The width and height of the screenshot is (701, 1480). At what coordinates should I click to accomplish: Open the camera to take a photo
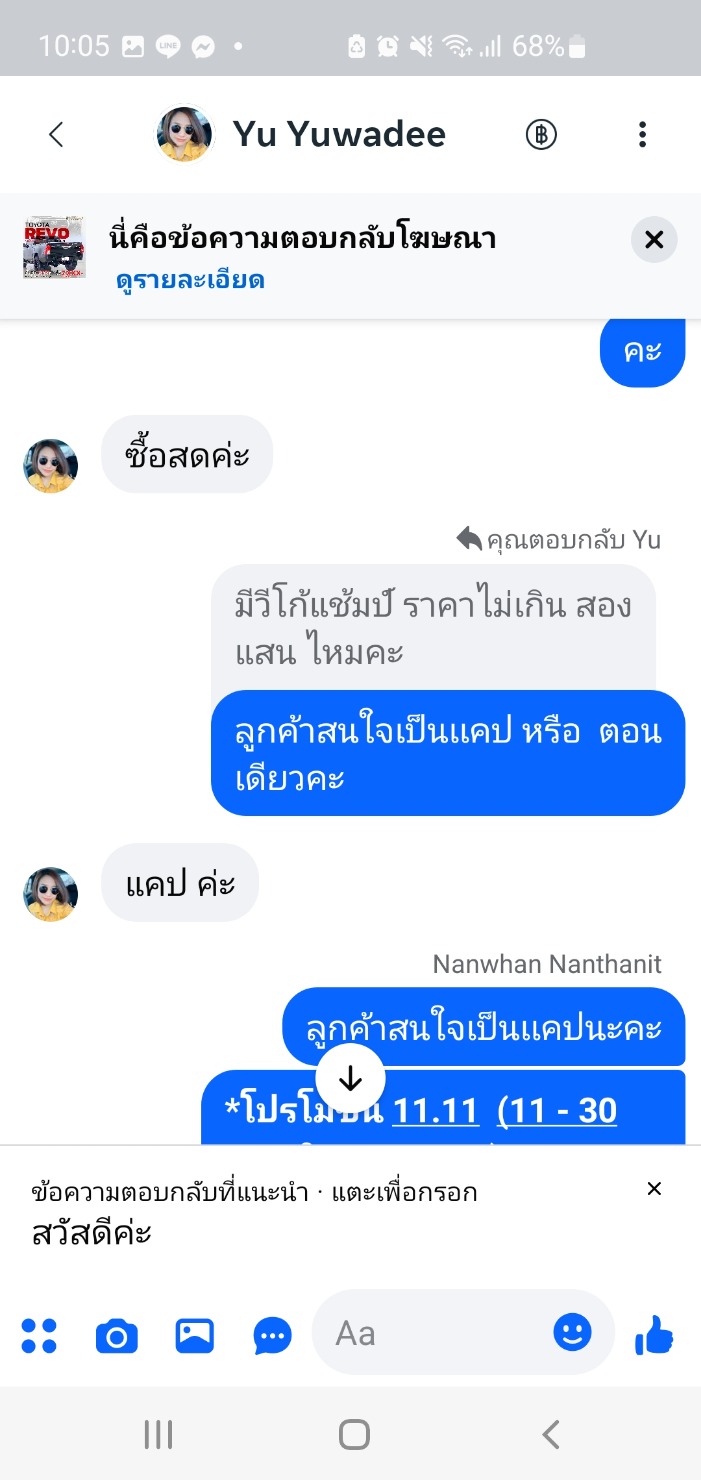[116, 1335]
